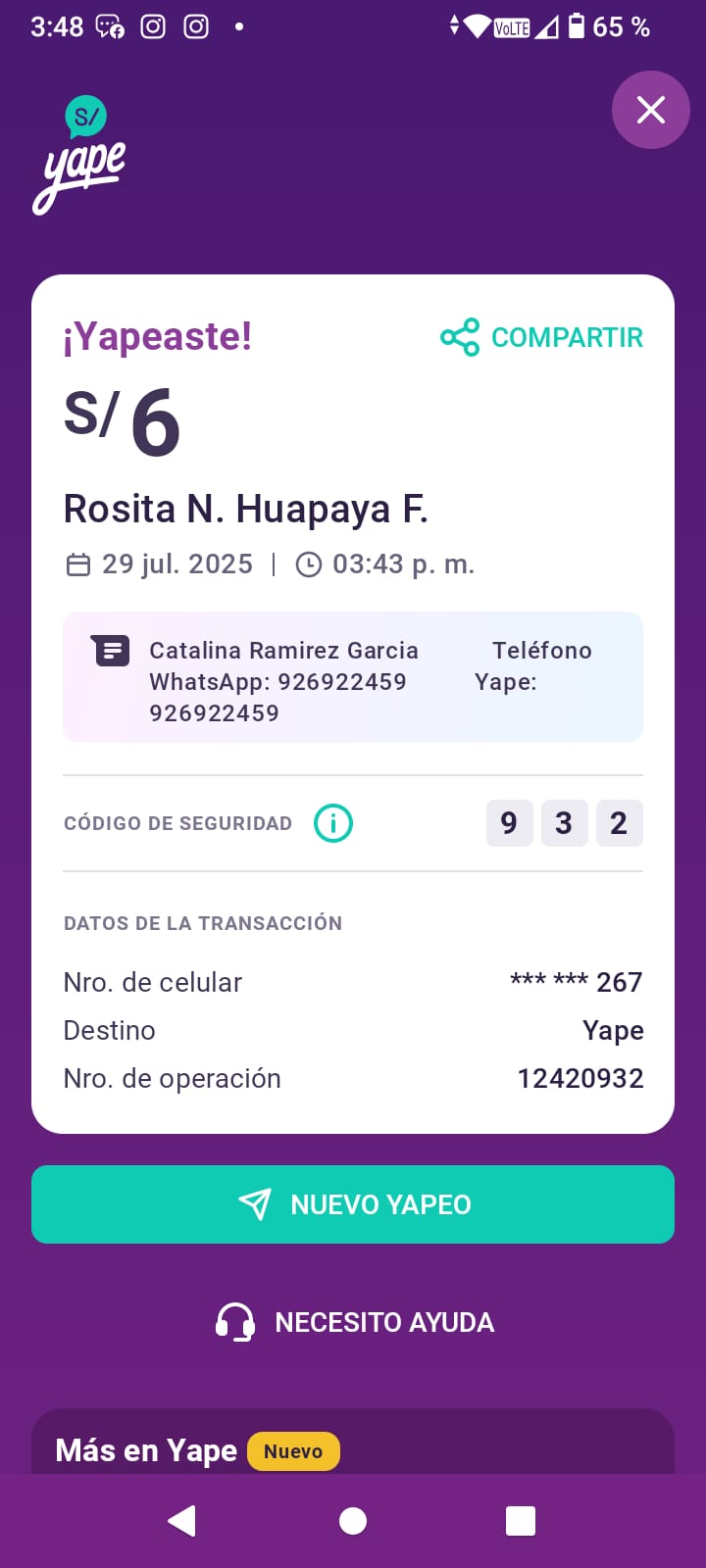Screen dimensions: 706x1568
Task: Tap Necesito Ayuda for support
Action: click(x=354, y=1322)
